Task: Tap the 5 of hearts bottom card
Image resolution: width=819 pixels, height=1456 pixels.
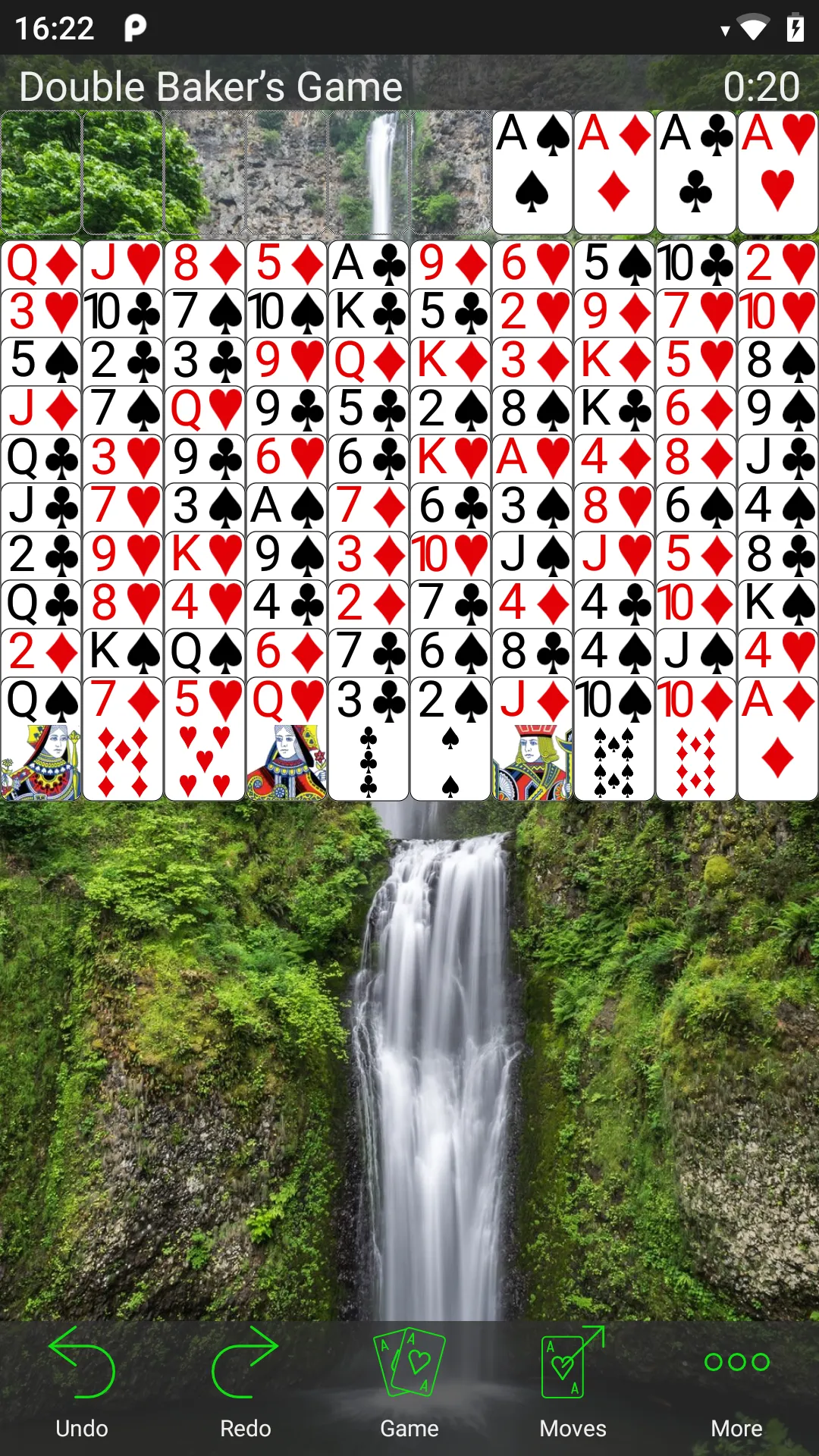Action: point(205,739)
